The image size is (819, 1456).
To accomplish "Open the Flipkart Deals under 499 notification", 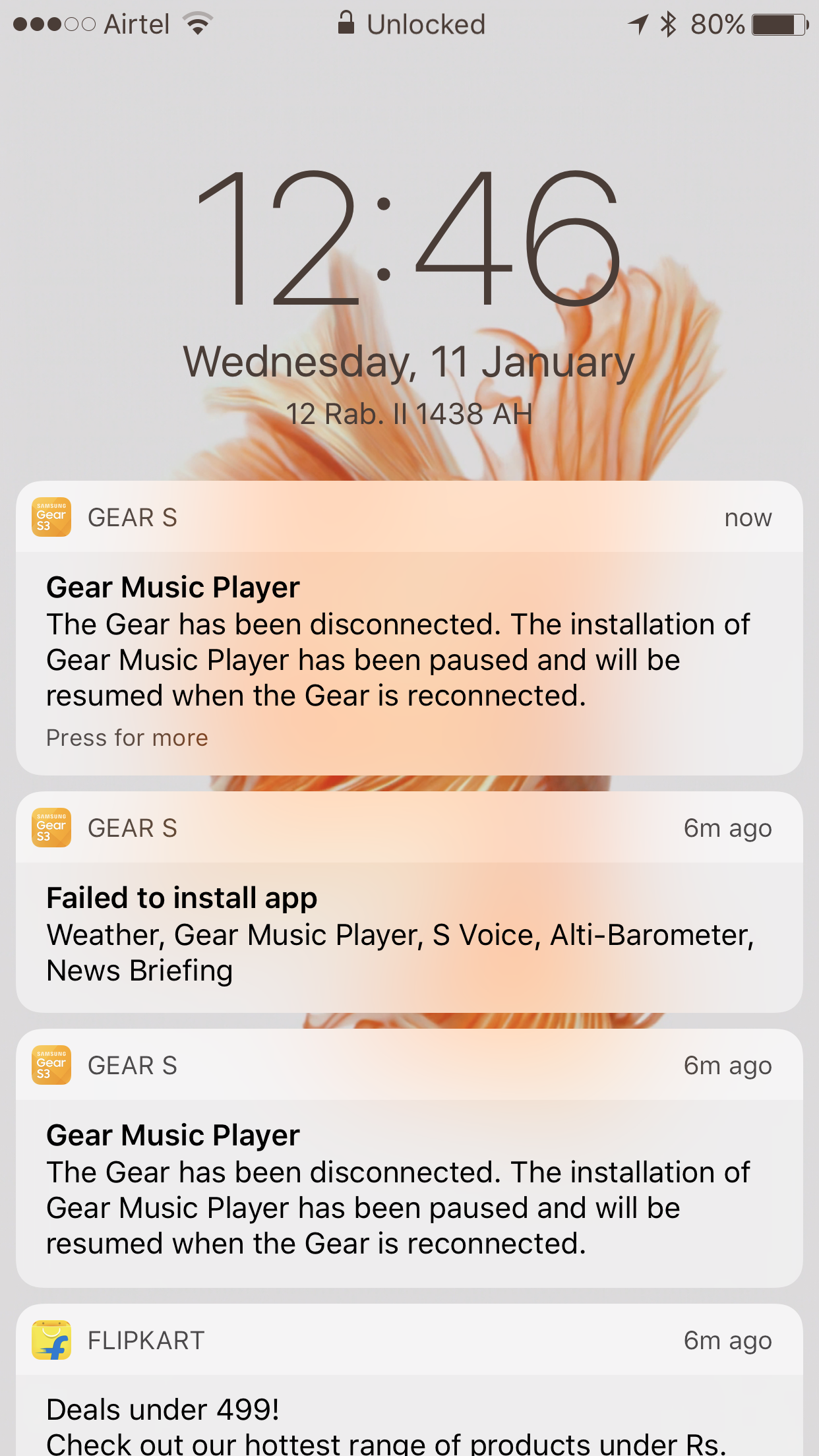I will tap(409, 1411).
